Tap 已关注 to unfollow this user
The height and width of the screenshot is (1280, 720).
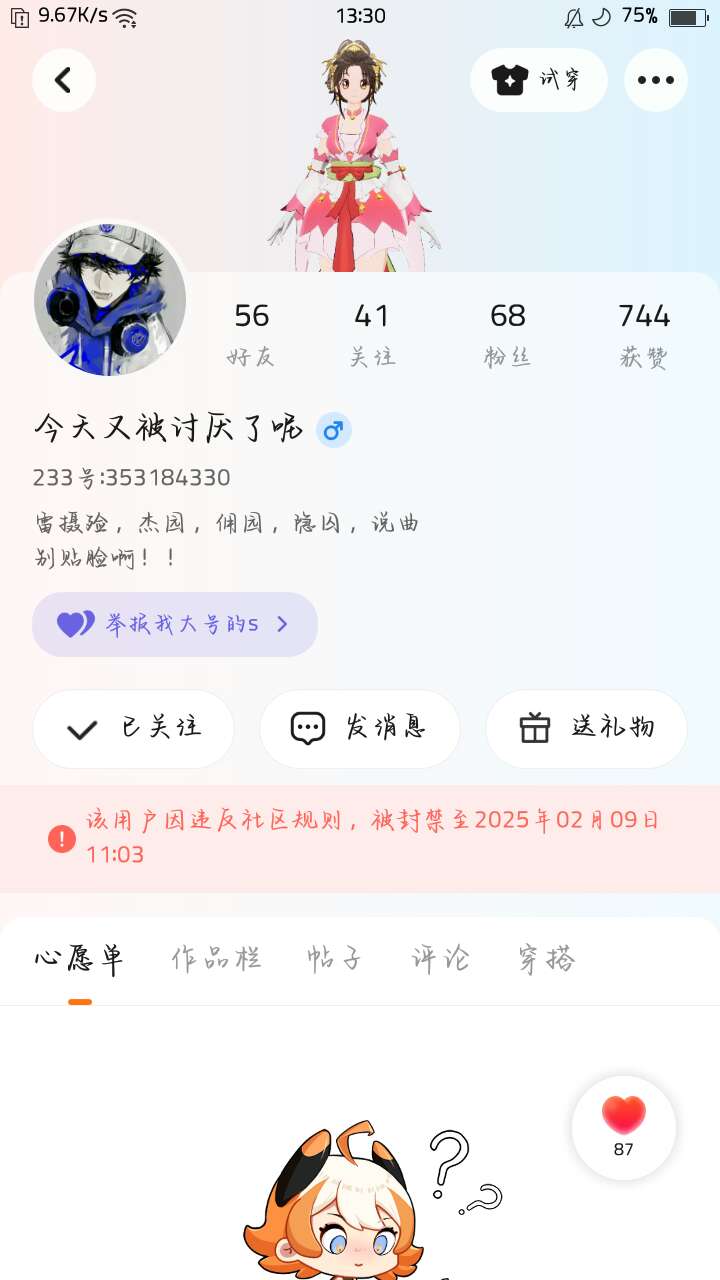pos(134,728)
